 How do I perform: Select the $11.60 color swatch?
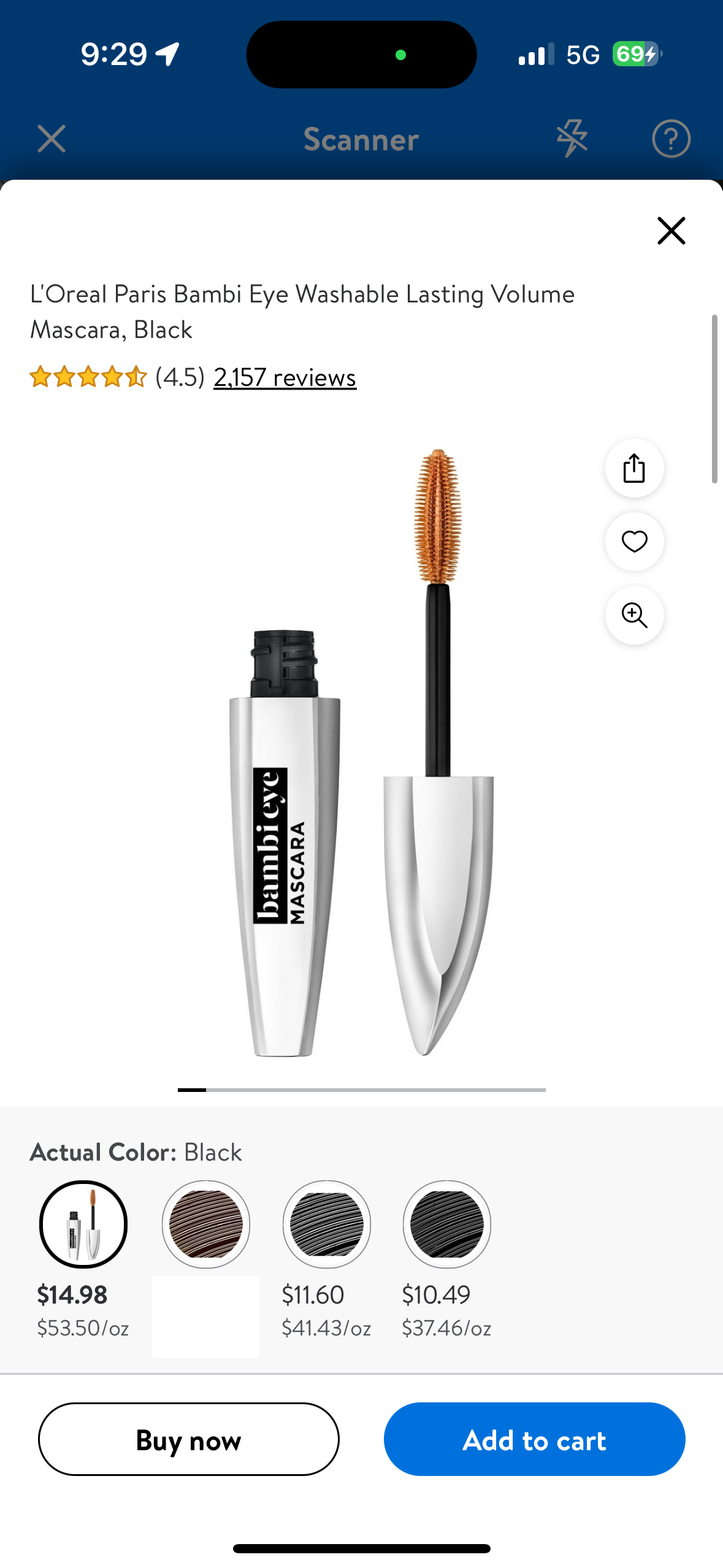(x=326, y=1224)
